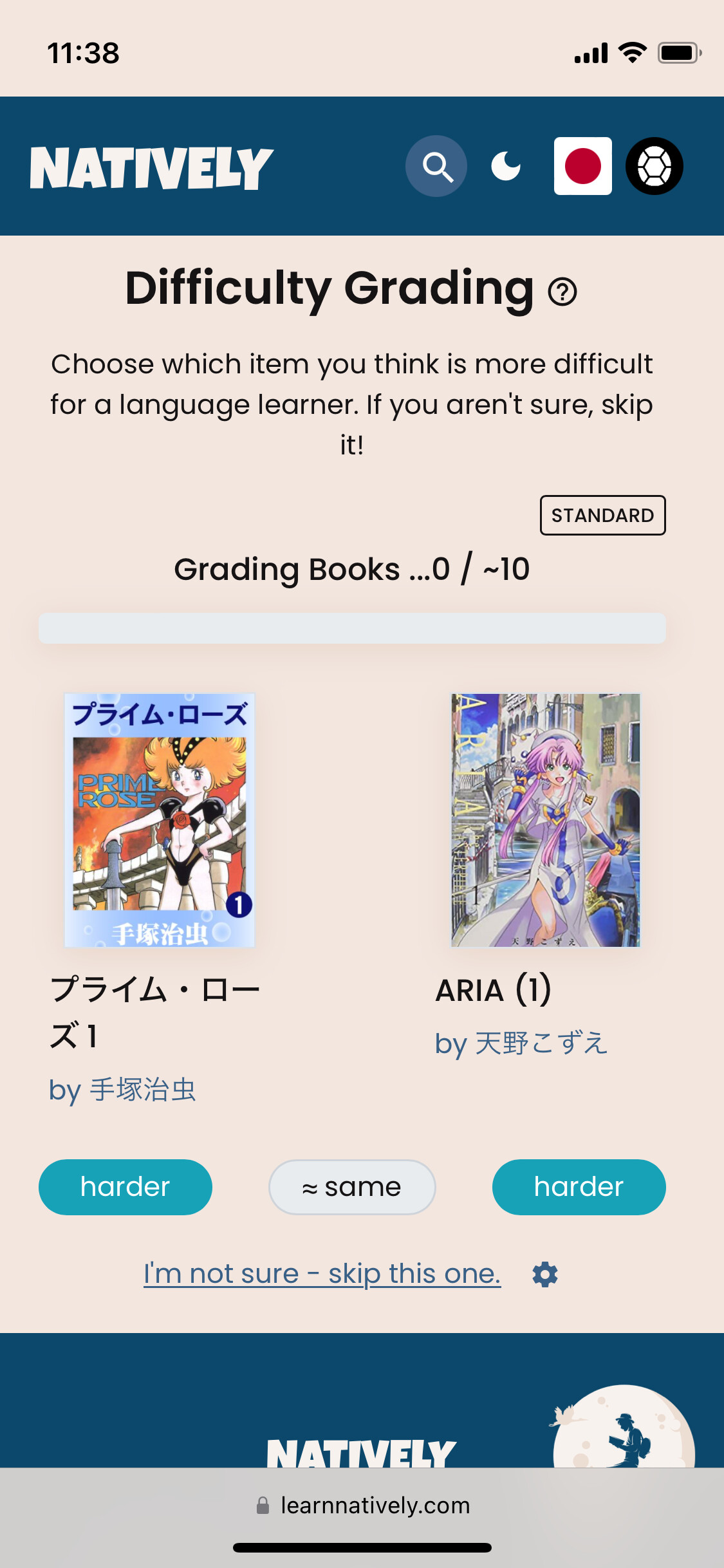Viewport: 724px width, 1568px height.
Task: Mark ARIA (1) as harder
Action: [579, 1187]
